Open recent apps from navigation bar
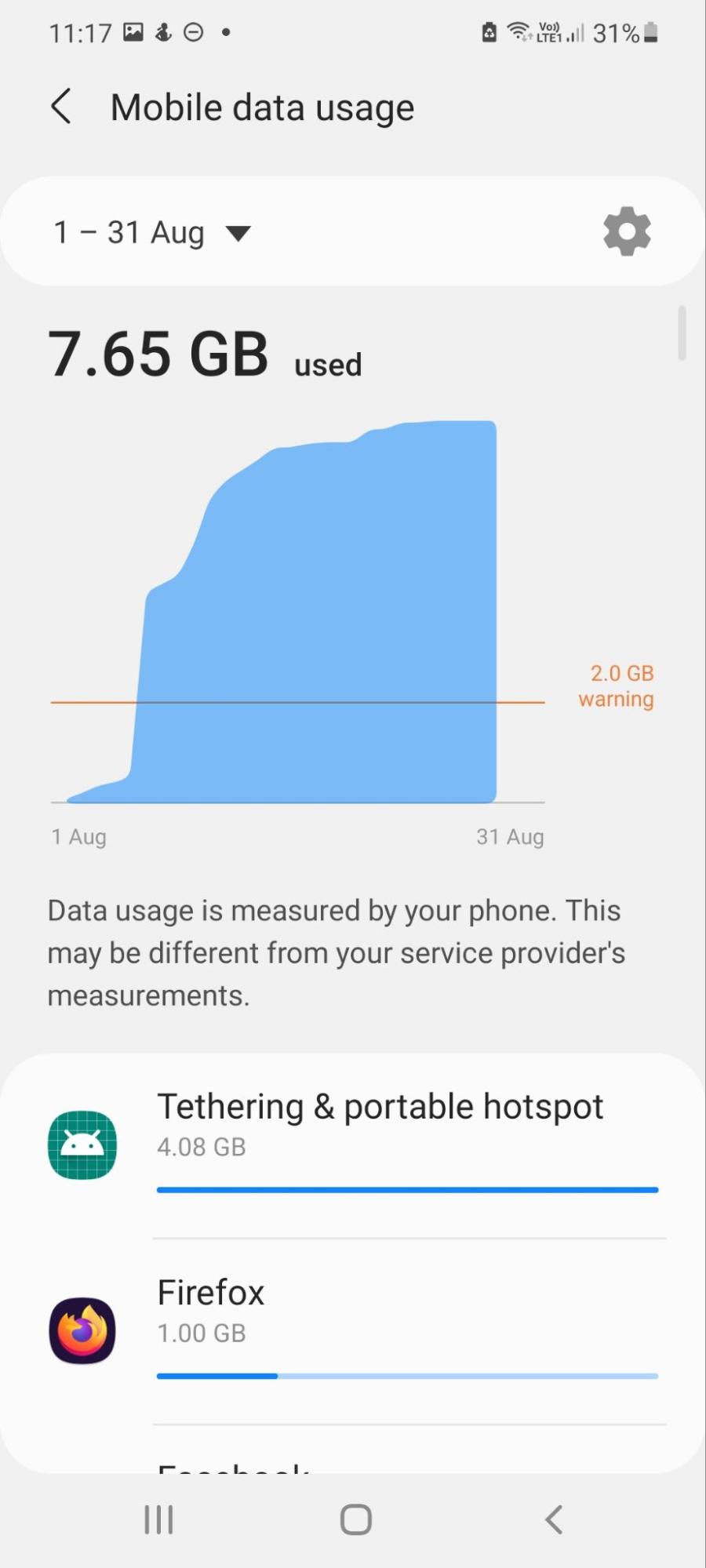This screenshot has height=1568, width=706. pos(158,1519)
